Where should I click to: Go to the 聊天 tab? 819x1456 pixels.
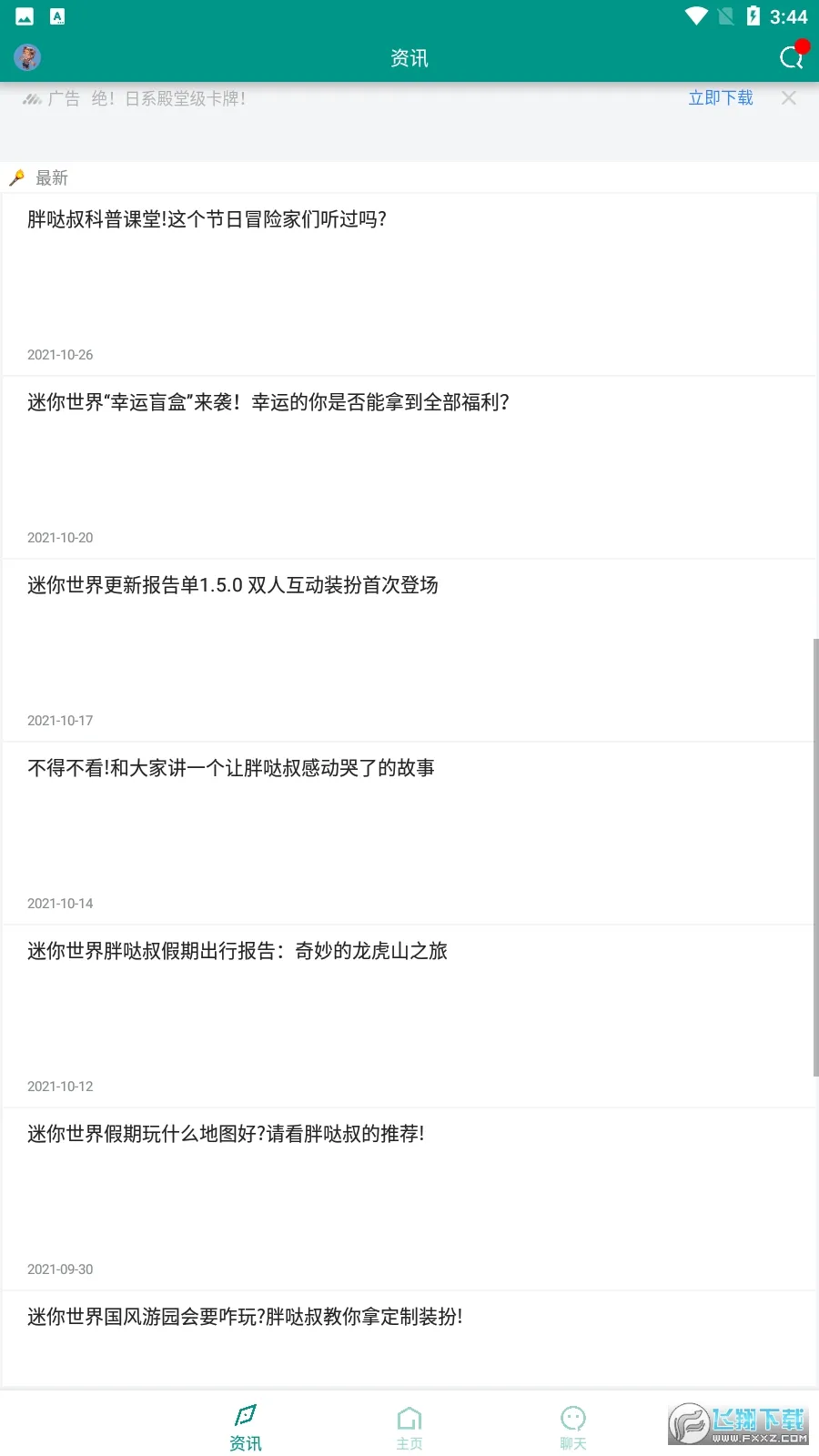(x=573, y=1427)
